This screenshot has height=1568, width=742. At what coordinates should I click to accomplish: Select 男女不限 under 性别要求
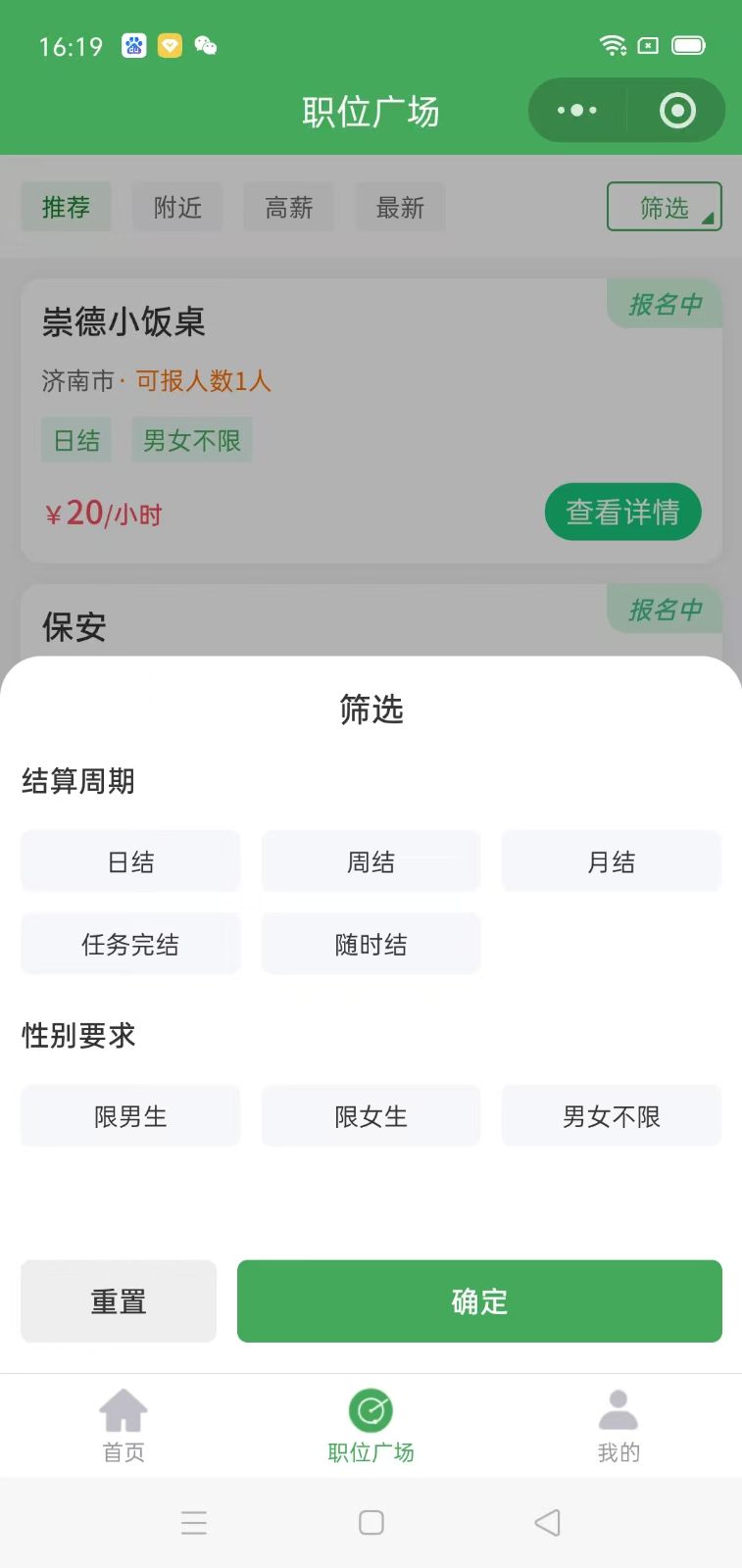[611, 1116]
